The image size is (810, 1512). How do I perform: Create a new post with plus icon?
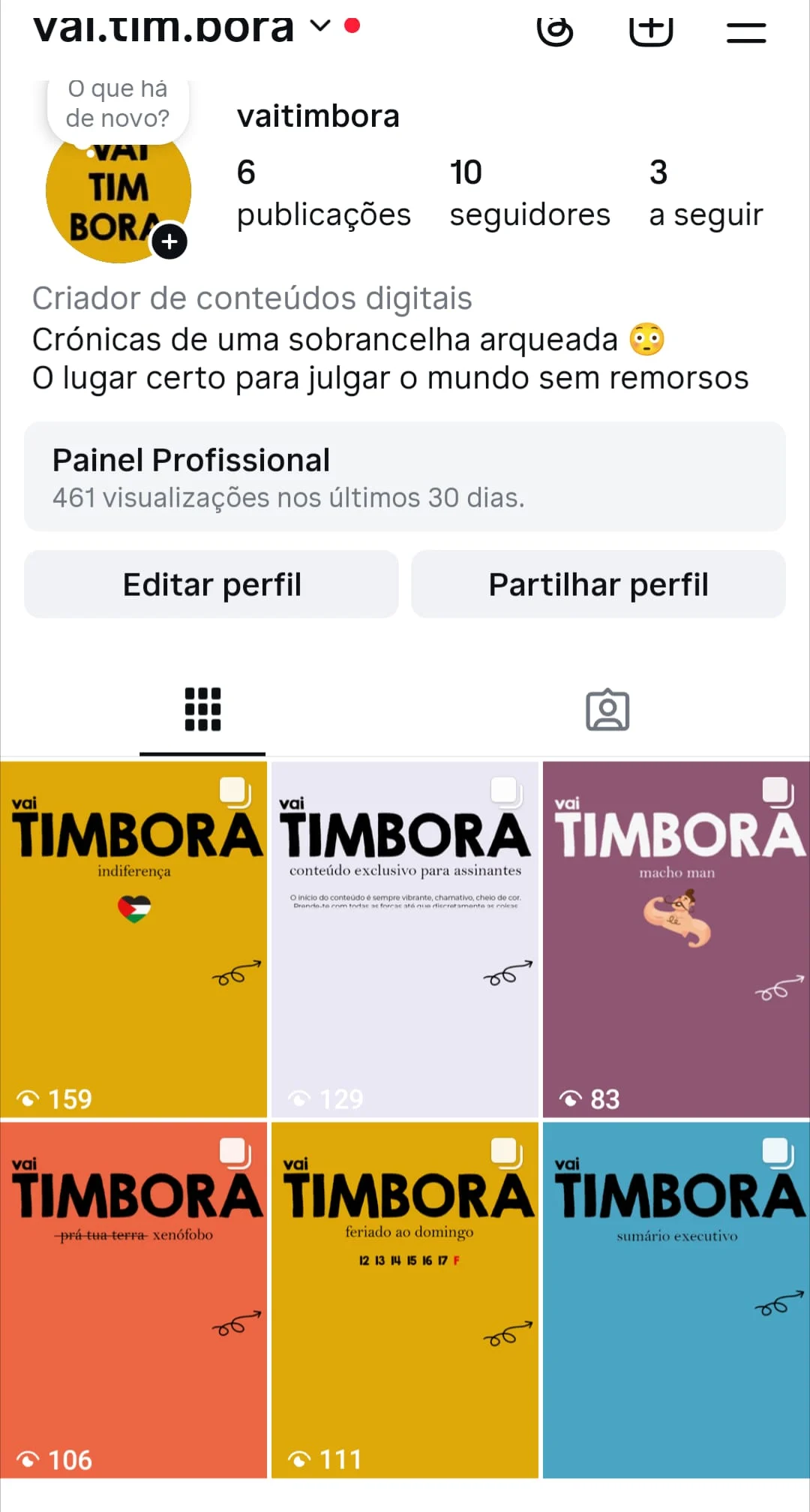pos(650,30)
